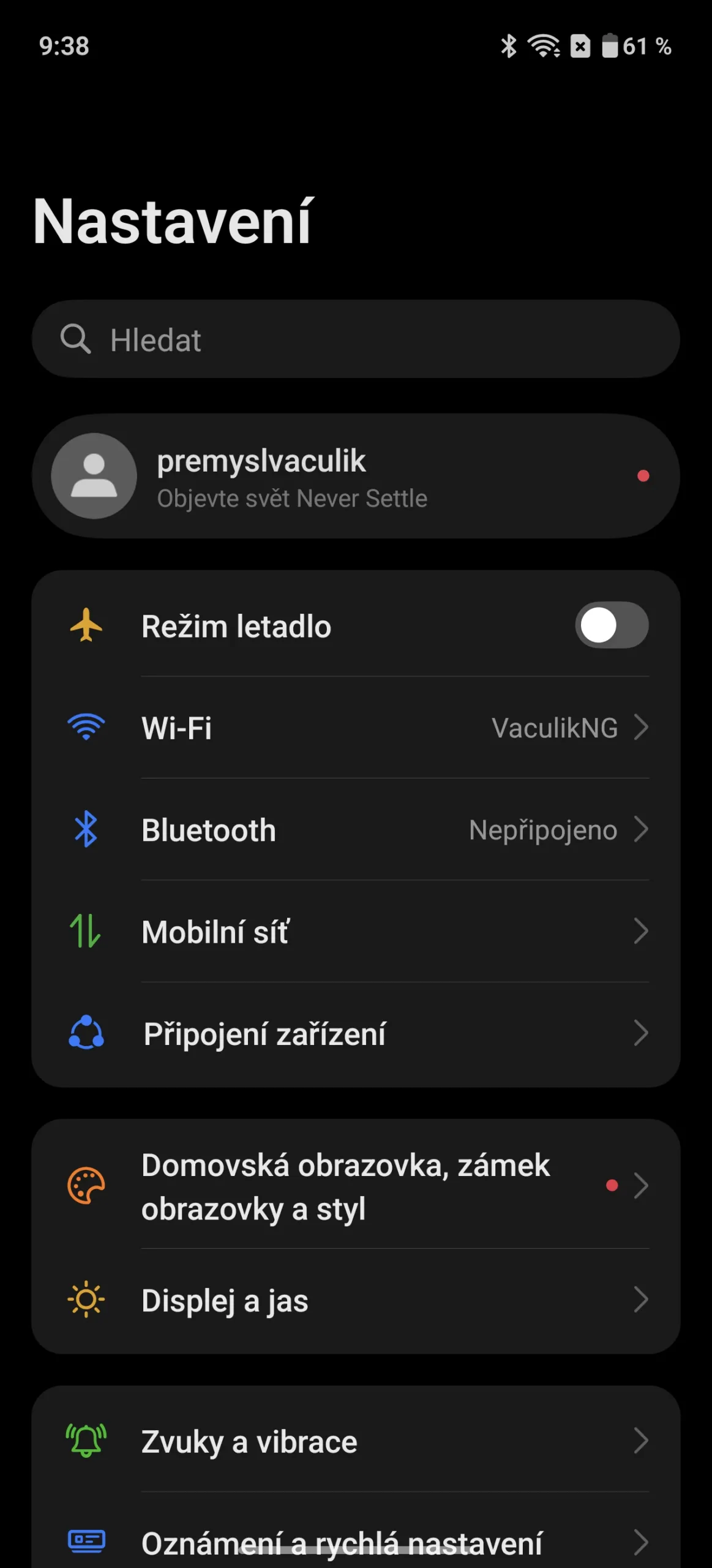Tap the Hledat search field
The width and height of the screenshot is (712, 1568).
tap(355, 339)
